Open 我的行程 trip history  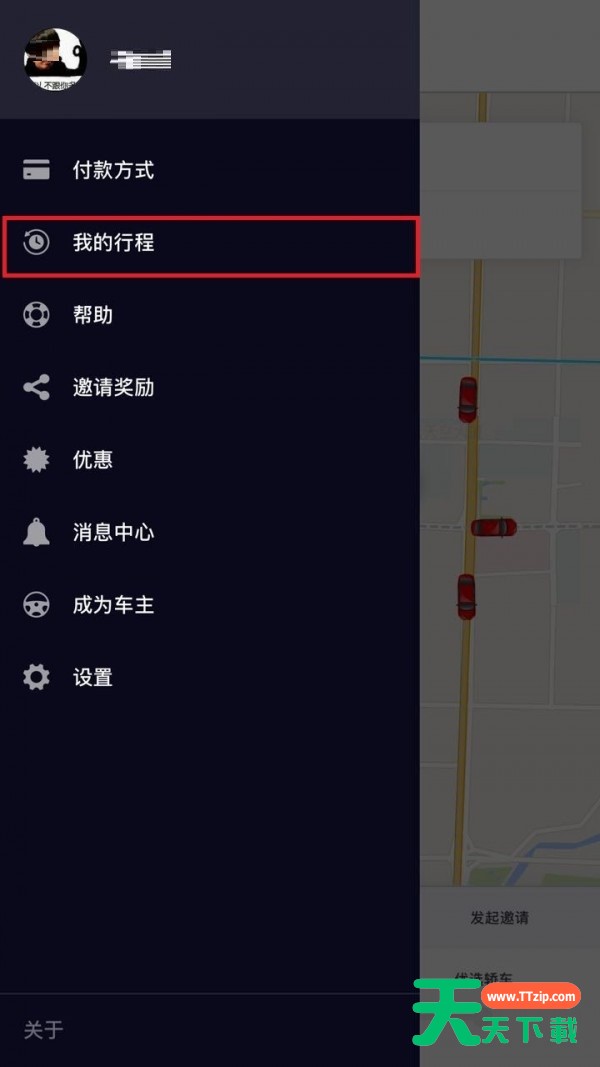tap(113, 242)
